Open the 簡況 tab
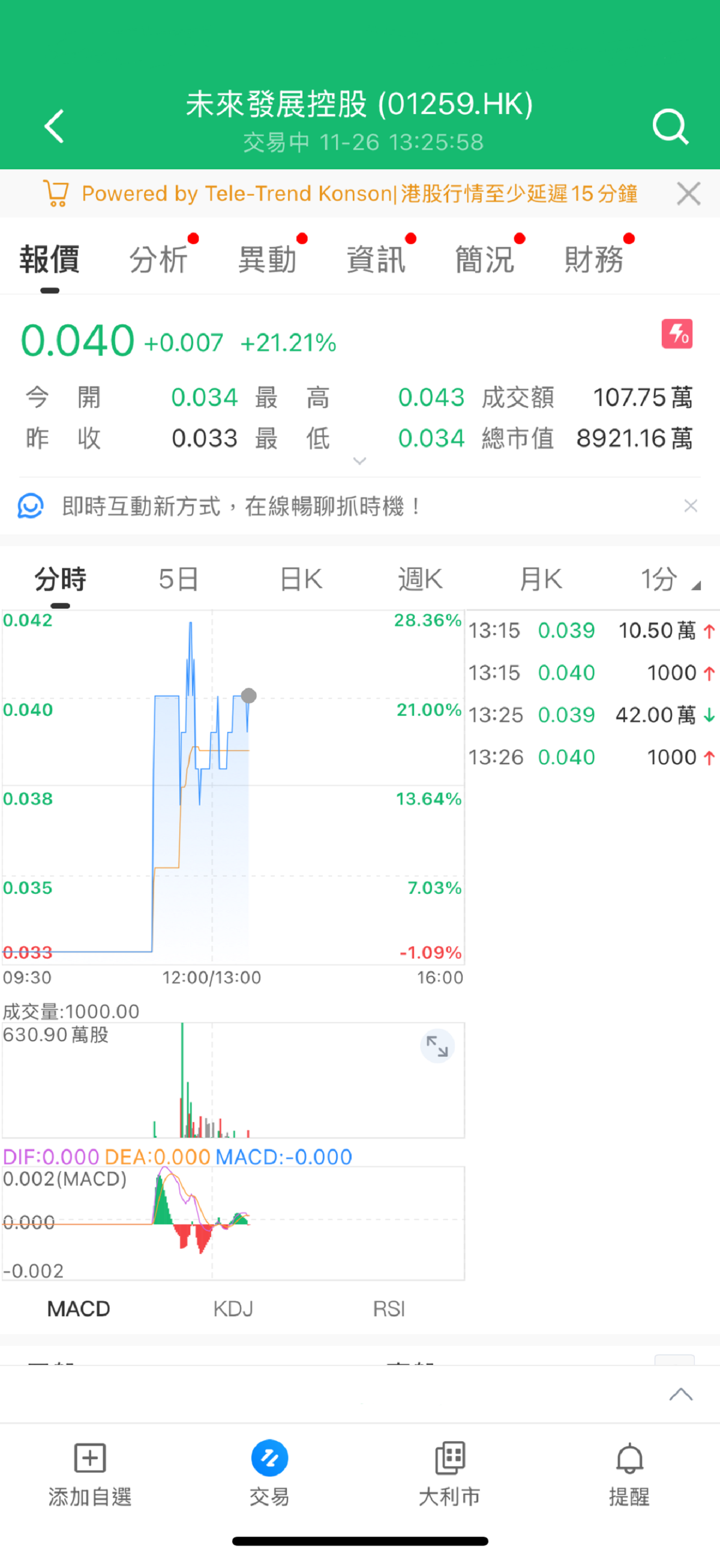Image resolution: width=720 pixels, height=1561 pixels. click(484, 259)
